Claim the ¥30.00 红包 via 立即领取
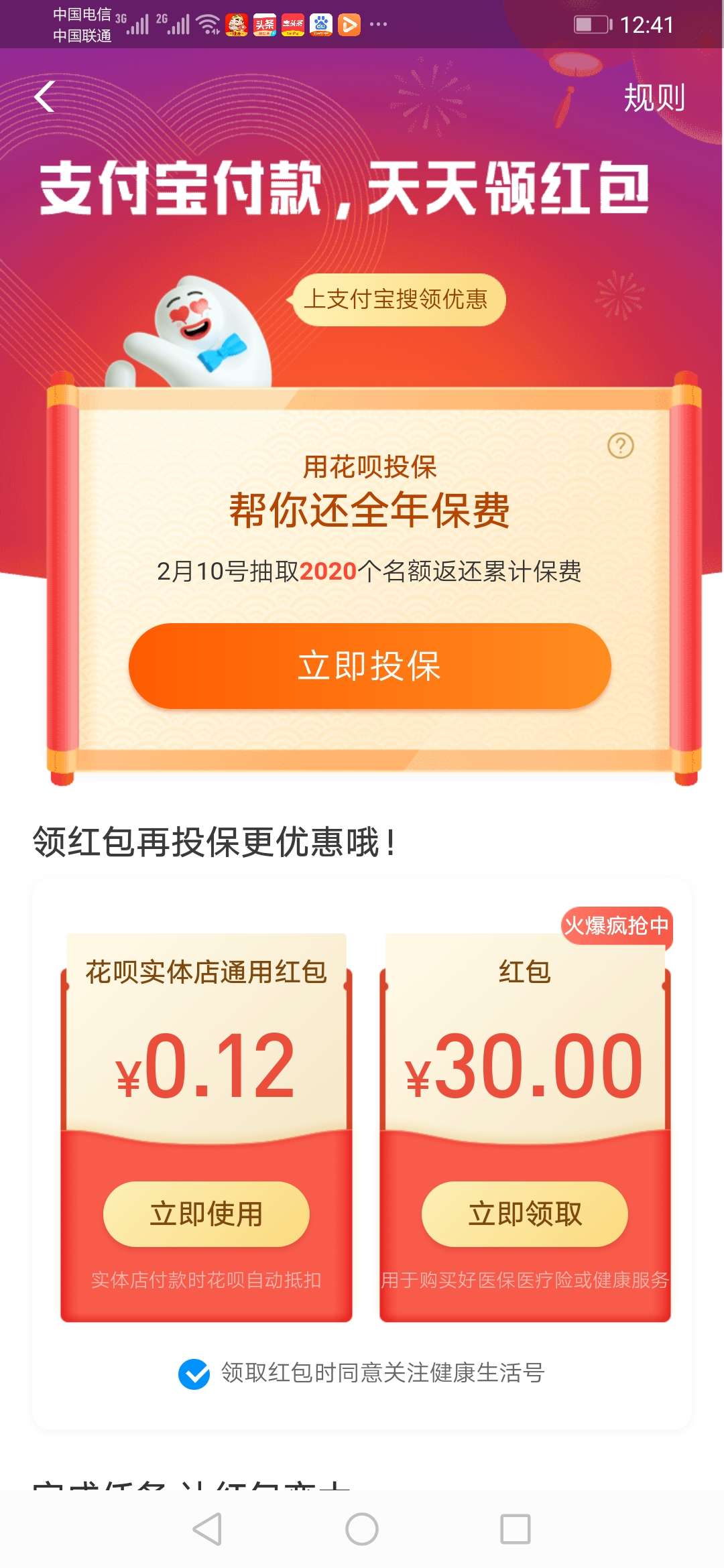Screen dimensions: 724x1568 525,1214
